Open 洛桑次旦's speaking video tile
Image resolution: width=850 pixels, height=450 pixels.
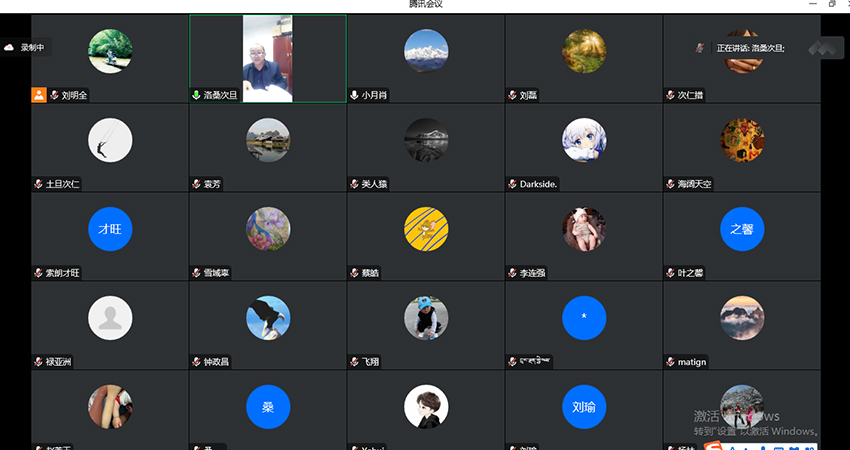(x=268, y=58)
